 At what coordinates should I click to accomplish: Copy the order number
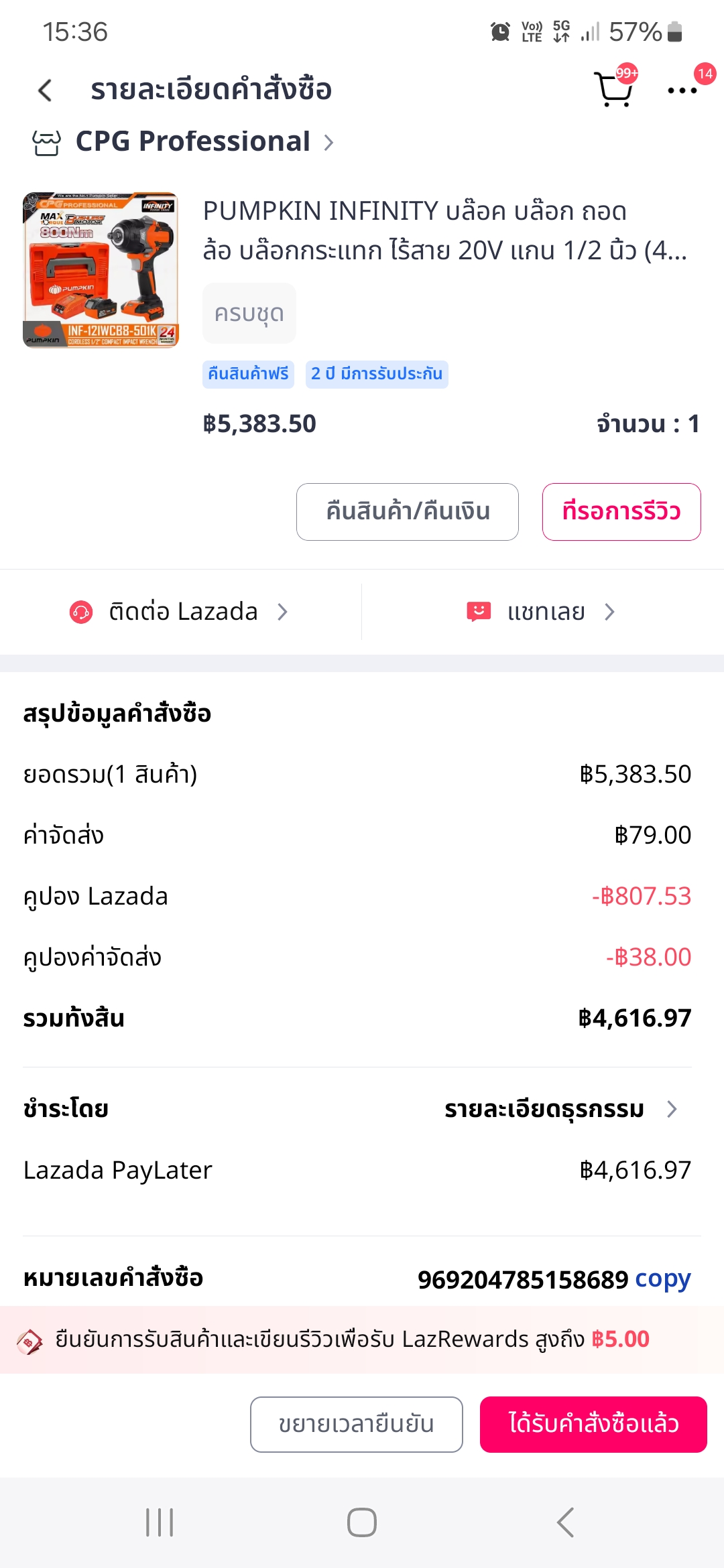click(x=662, y=1279)
